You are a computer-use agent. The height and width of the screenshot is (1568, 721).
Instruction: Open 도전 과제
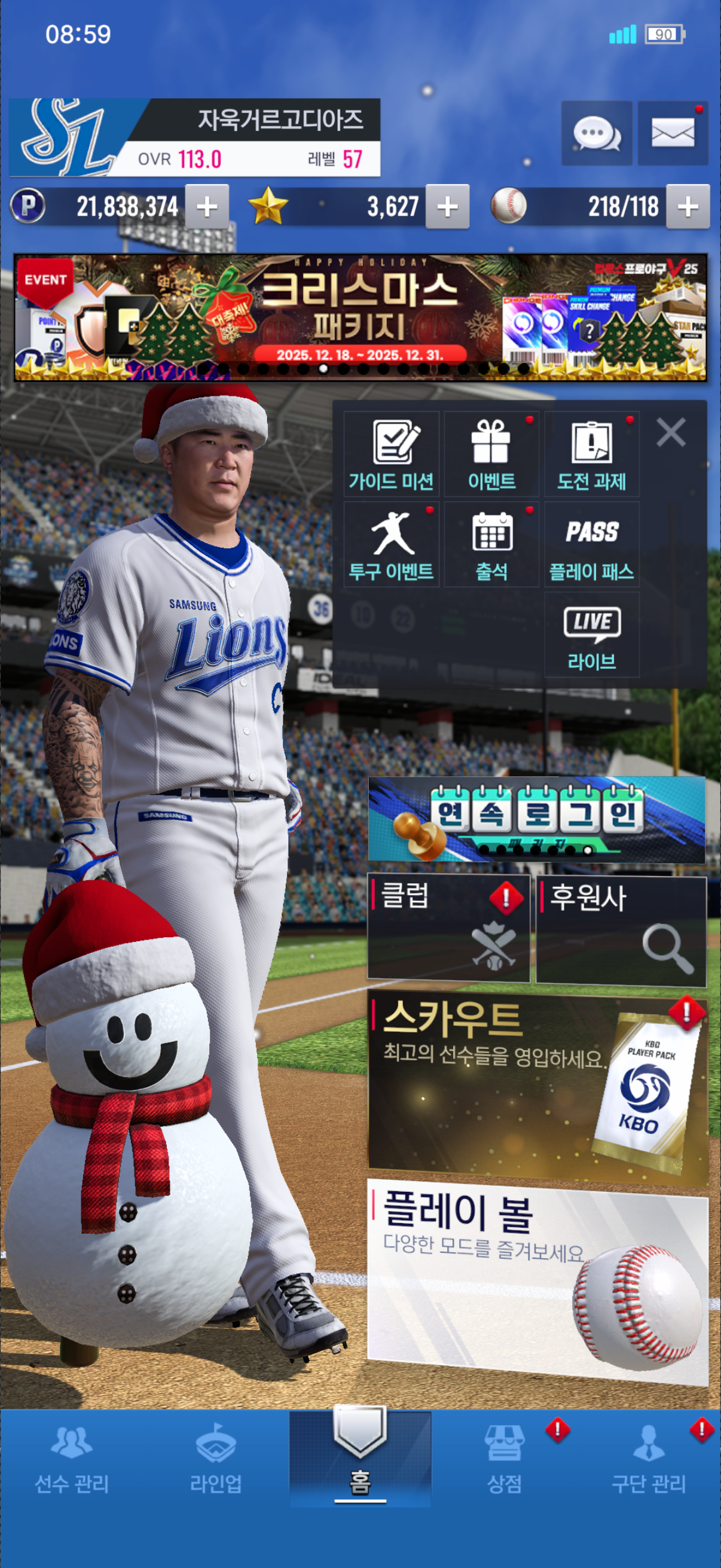(591, 454)
